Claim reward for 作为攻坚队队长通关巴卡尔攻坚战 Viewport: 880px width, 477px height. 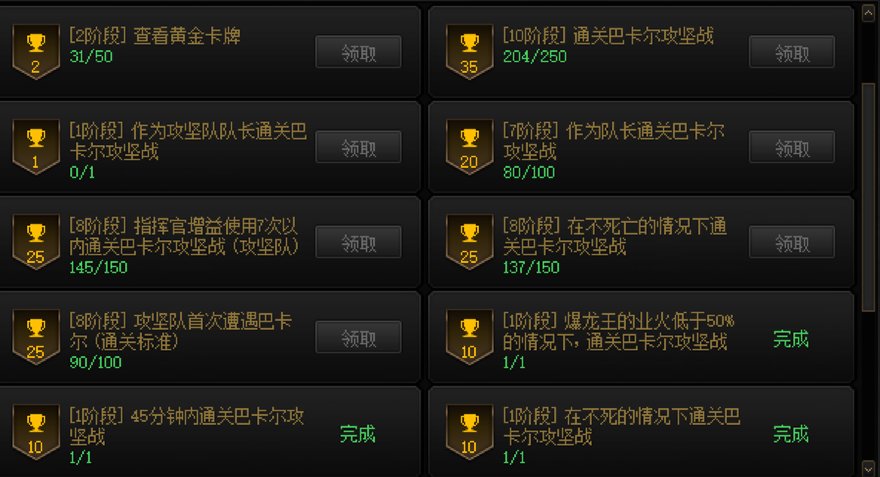pyautogui.click(x=358, y=147)
